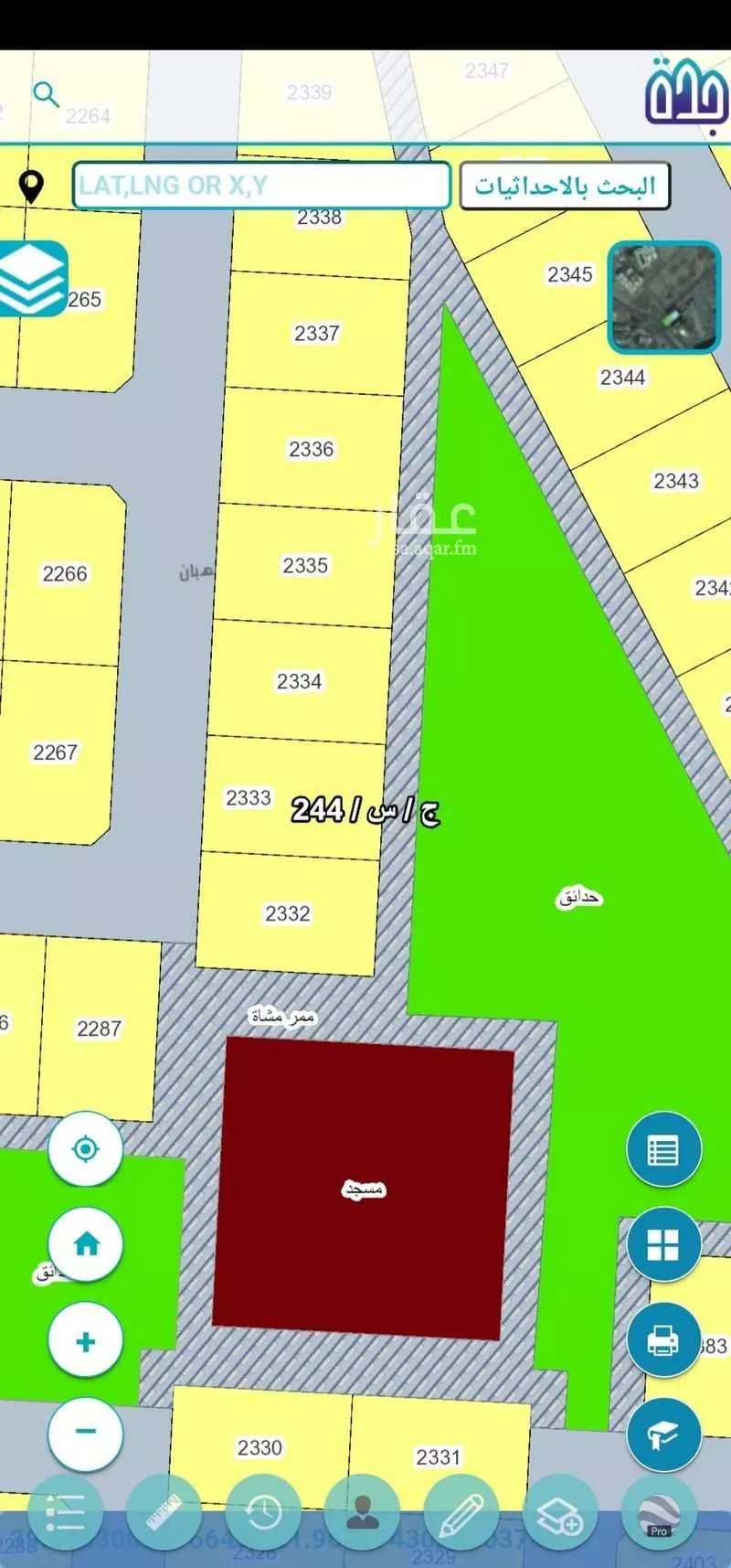Image resolution: width=731 pixels, height=1568 pixels.
Task: Open the legend list tool
Action: pos(65,1512)
